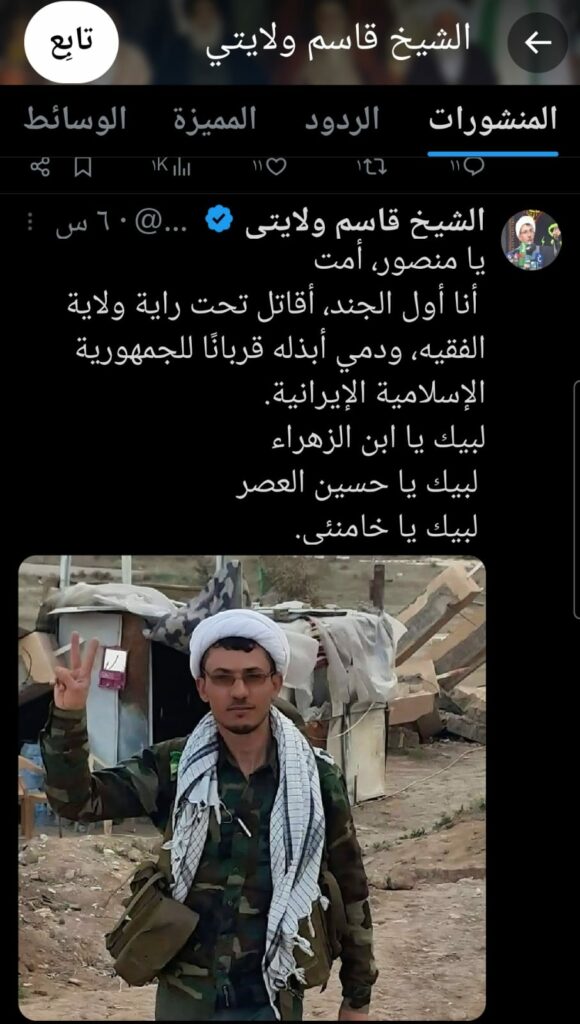Follow الشيخ قاسم ولايتي with تابع button
This screenshot has width=580, height=1024.
(71, 42)
